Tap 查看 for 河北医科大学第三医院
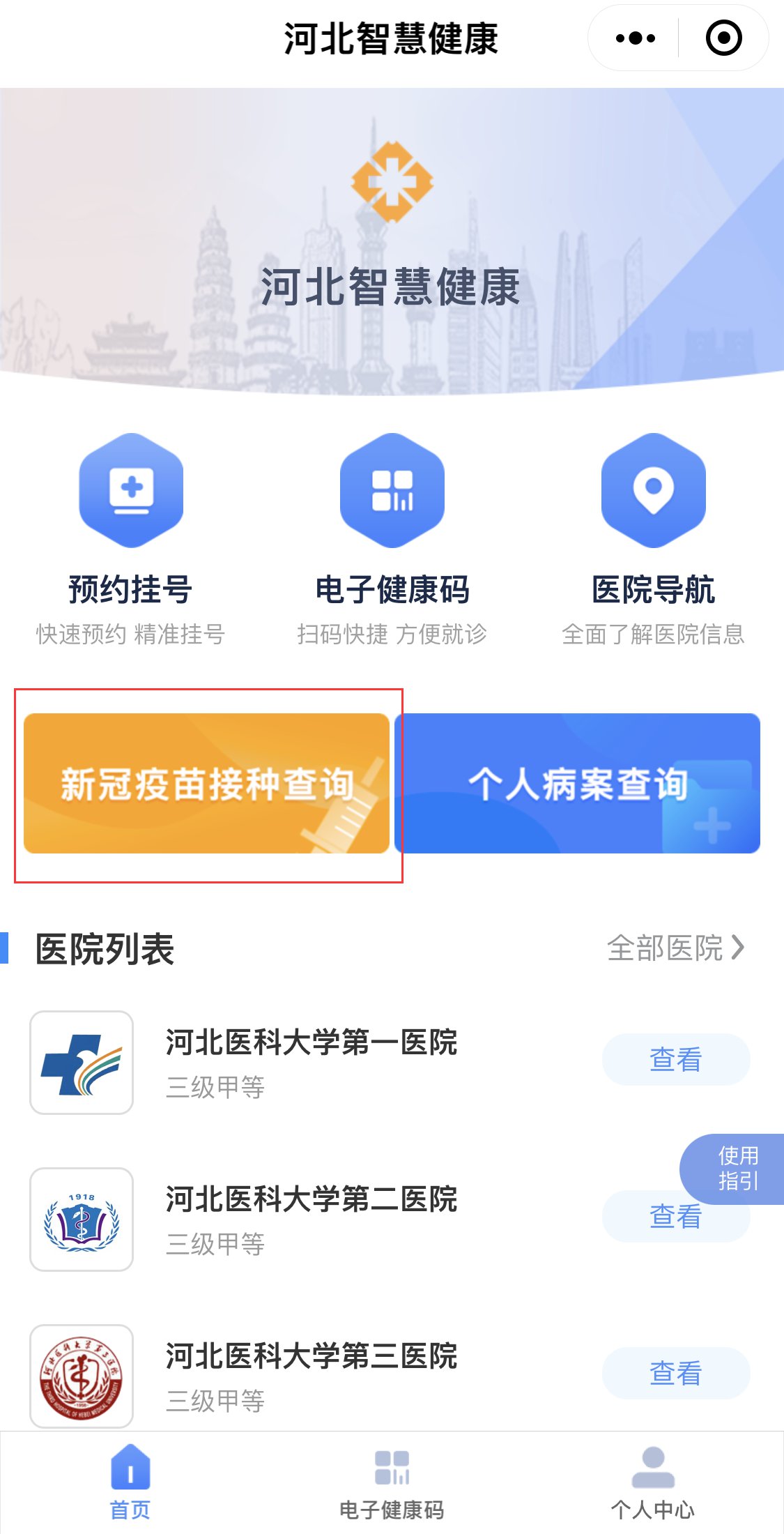This screenshot has width=784, height=1534. pos(675,1373)
